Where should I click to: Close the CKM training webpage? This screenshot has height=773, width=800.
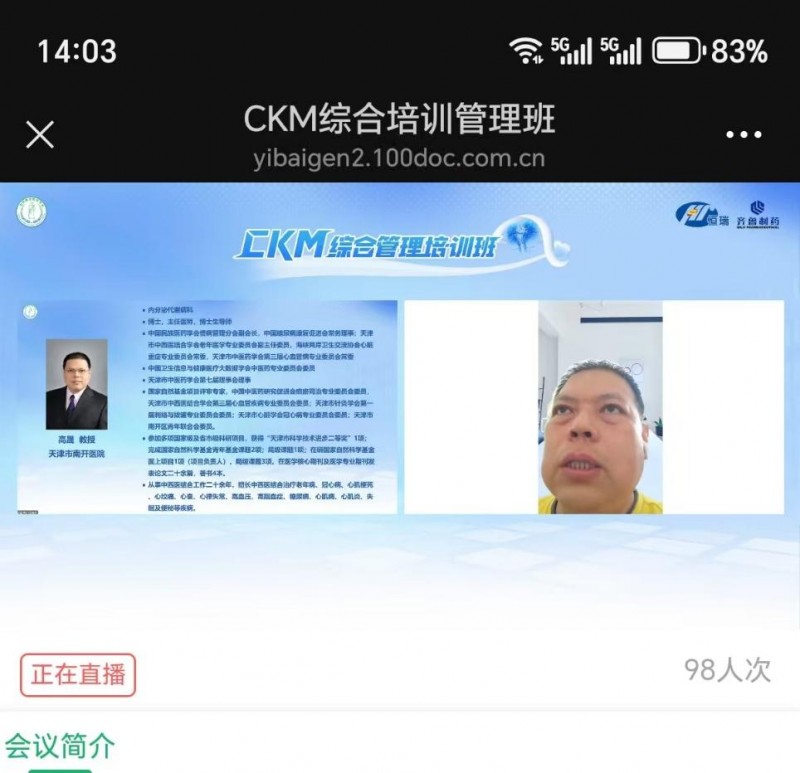coord(40,134)
